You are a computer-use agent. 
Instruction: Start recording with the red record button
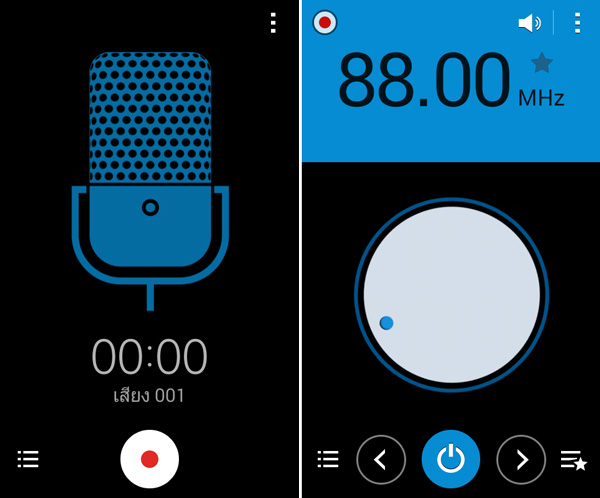(150, 459)
